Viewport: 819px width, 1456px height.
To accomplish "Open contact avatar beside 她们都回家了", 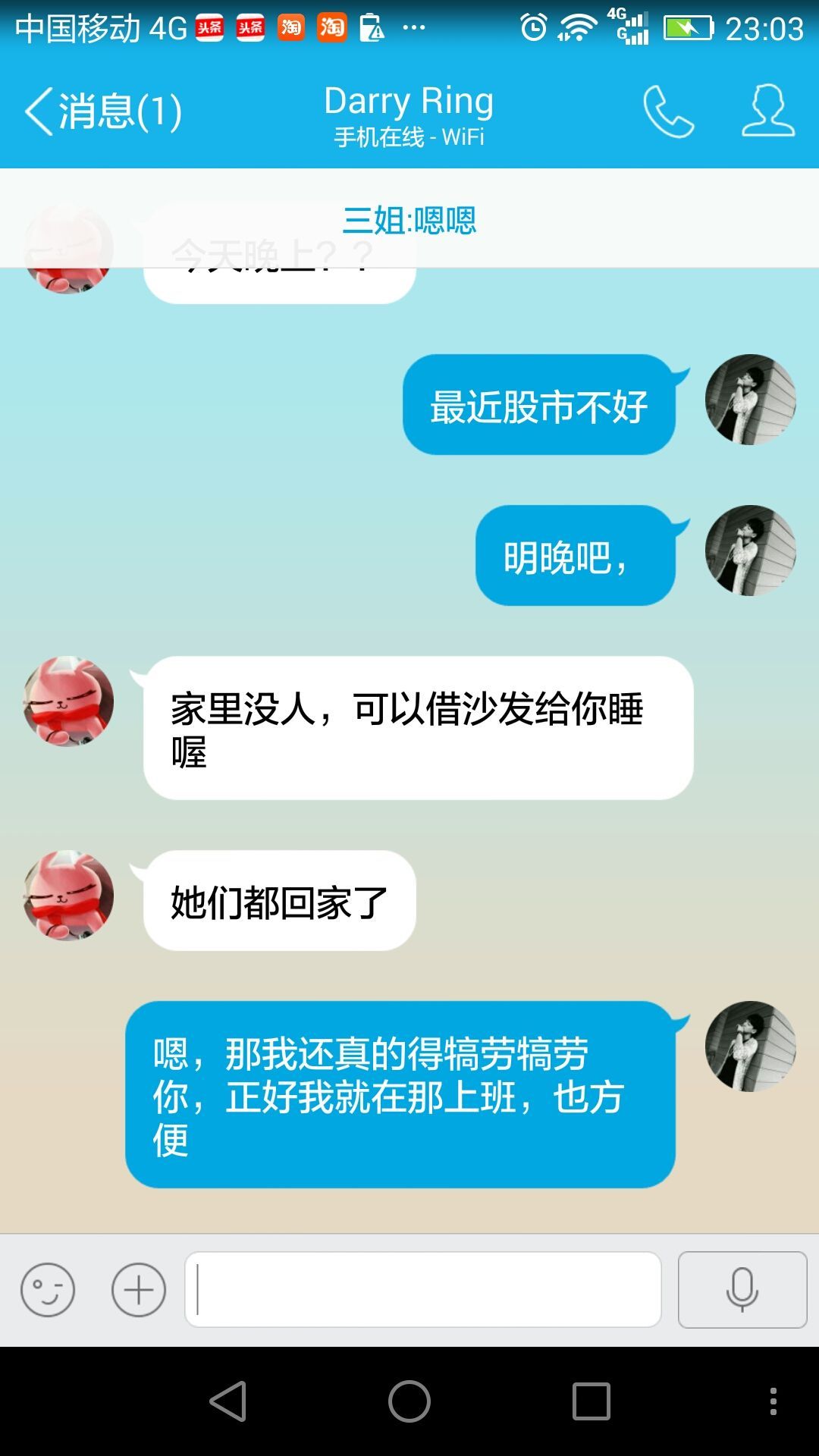I will 68,896.
